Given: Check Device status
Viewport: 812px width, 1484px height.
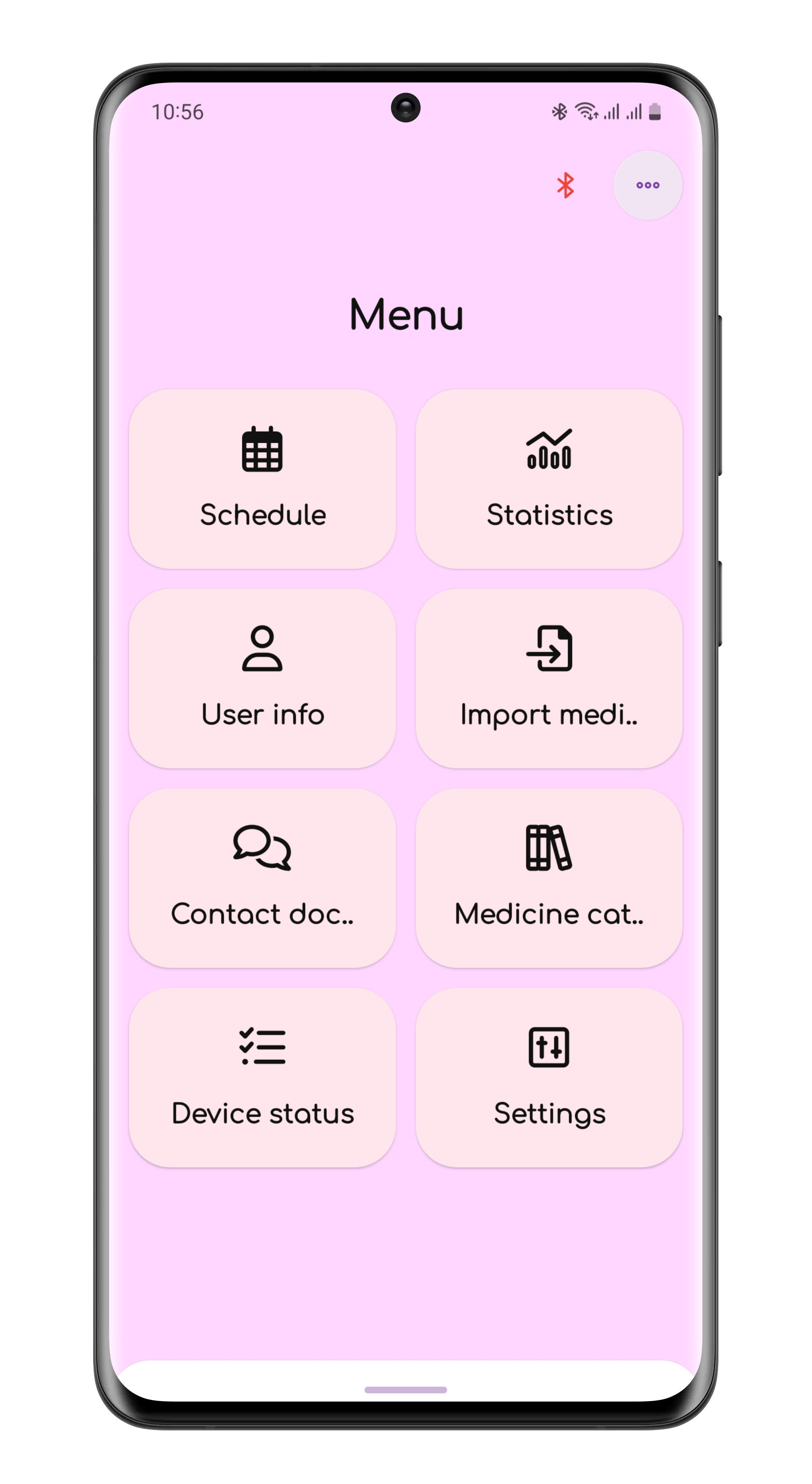Looking at the screenshot, I should (262, 1077).
